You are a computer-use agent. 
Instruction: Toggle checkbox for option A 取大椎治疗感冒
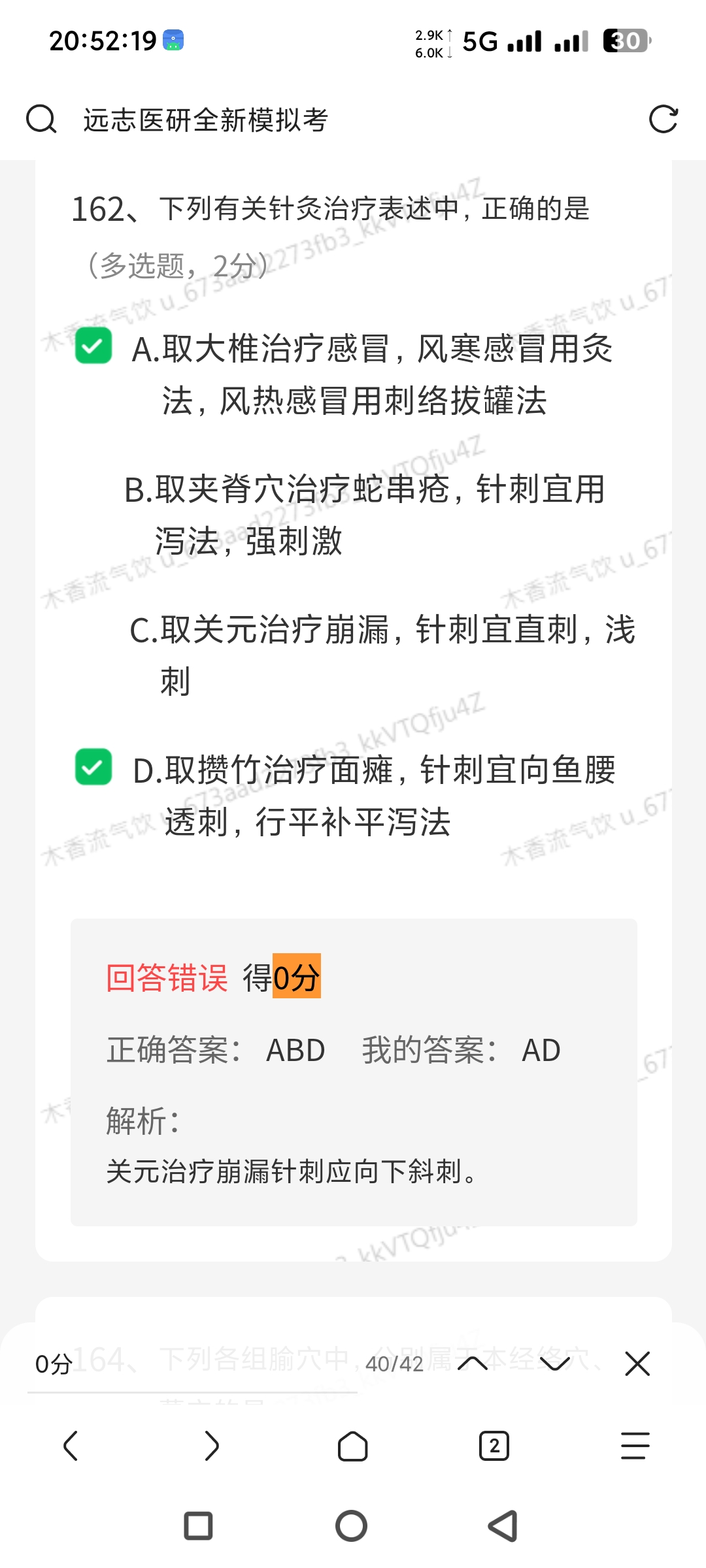tap(93, 346)
